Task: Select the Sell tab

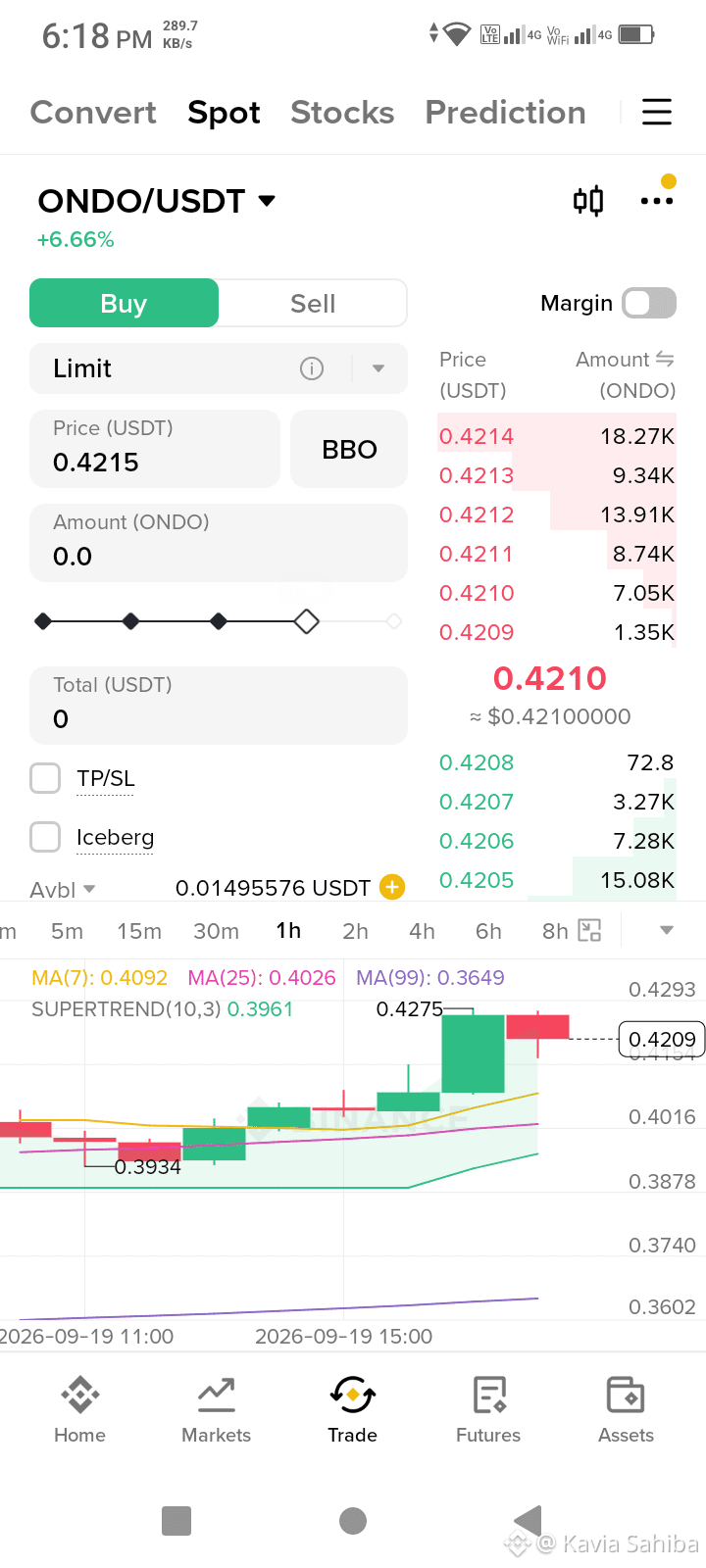Action: [313, 304]
